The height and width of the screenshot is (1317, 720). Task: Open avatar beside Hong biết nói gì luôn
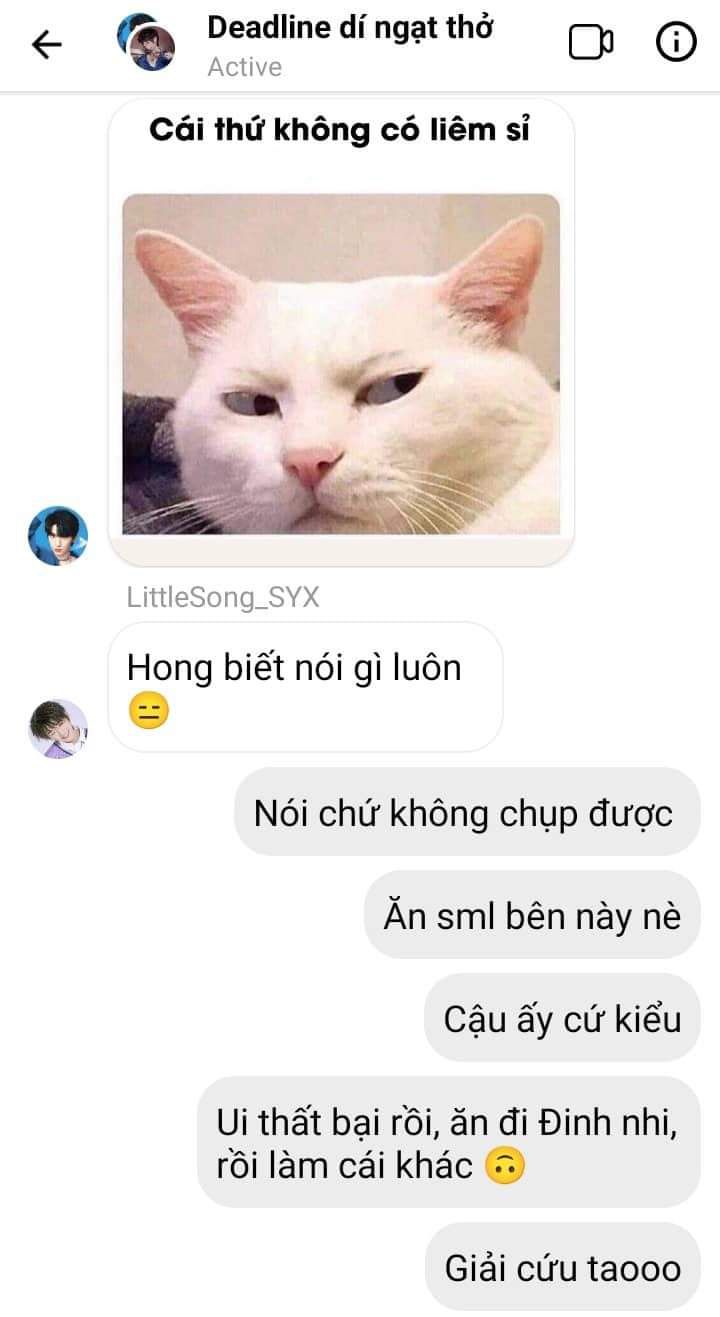click(x=57, y=729)
